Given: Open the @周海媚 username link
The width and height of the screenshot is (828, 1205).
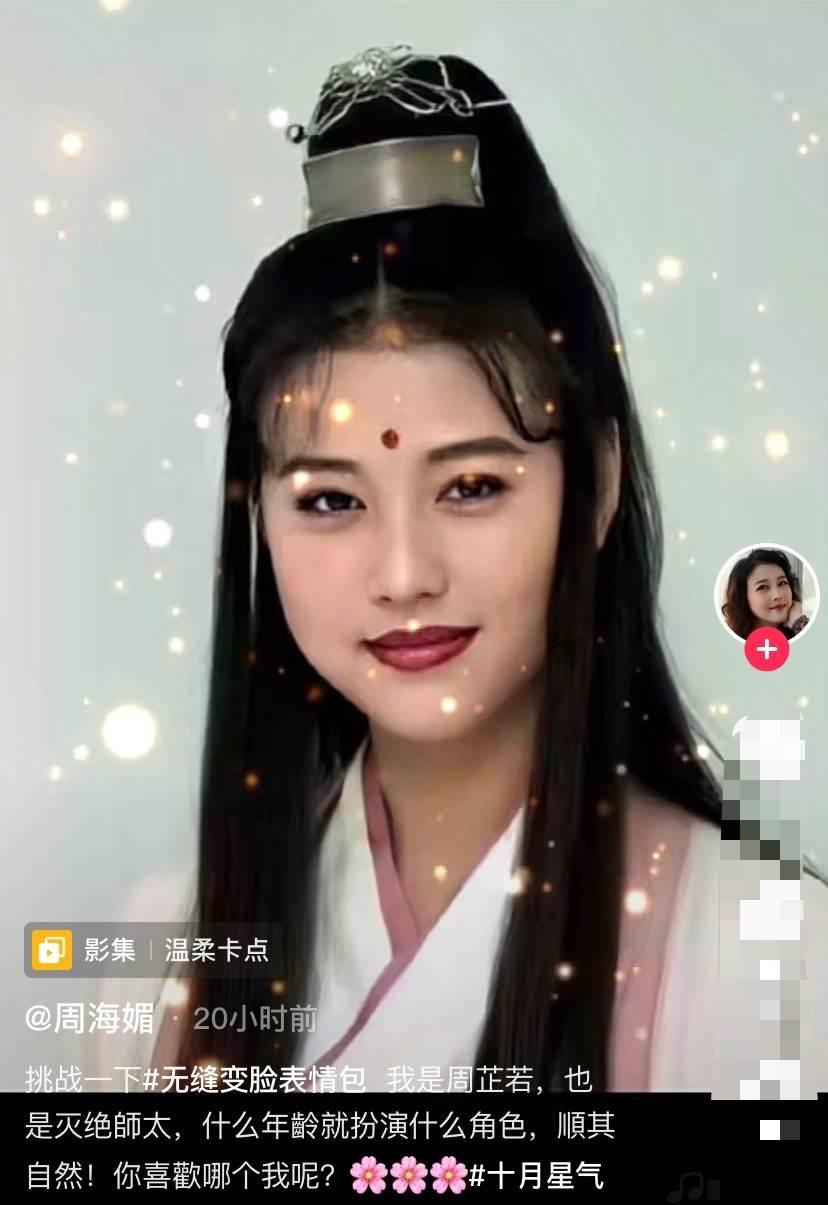Looking at the screenshot, I should click(90, 1019).
